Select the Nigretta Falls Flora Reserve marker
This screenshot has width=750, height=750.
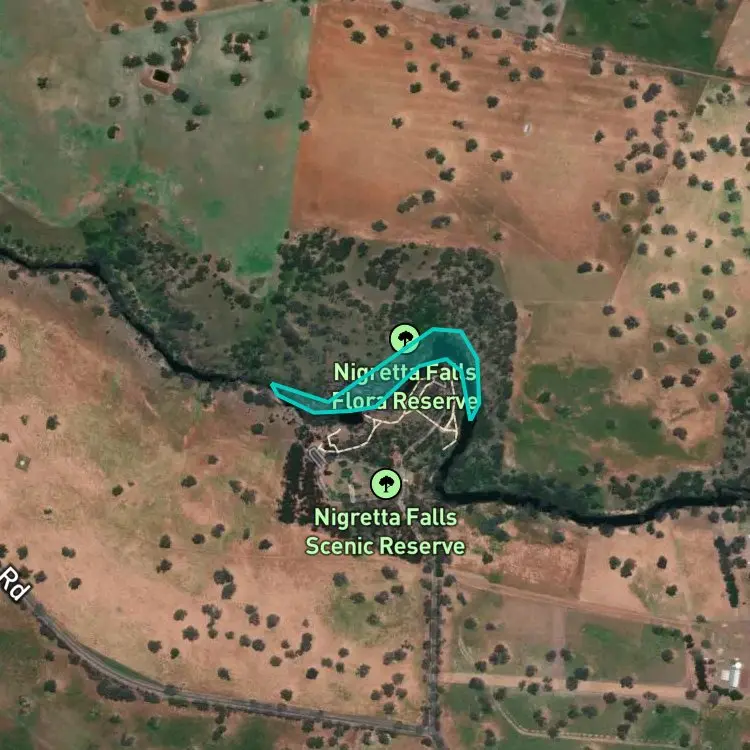coord(405,338)
